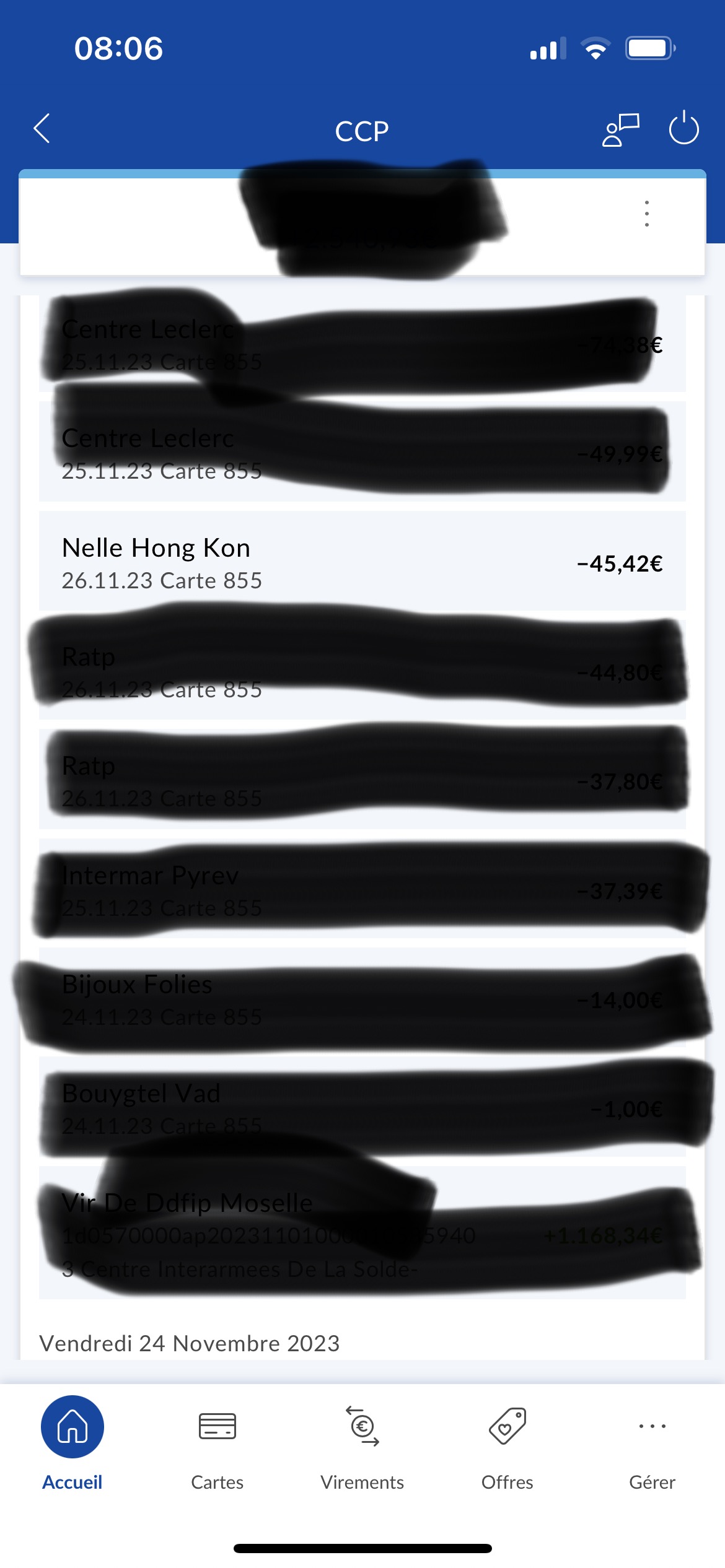Open the Gérer tab
725x1568 pixels.
(652, 1444)
